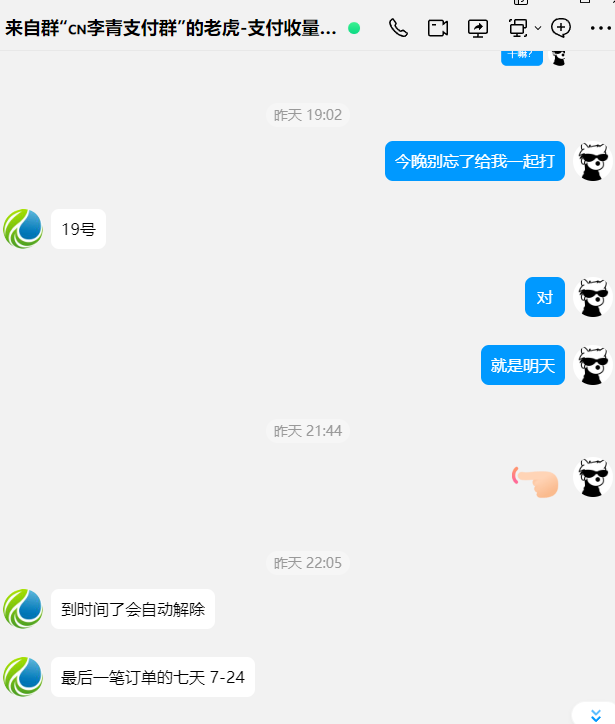This screenshot has height=724, width=615.
Task: Open the screen sharing option
Action: click(479, 28)
